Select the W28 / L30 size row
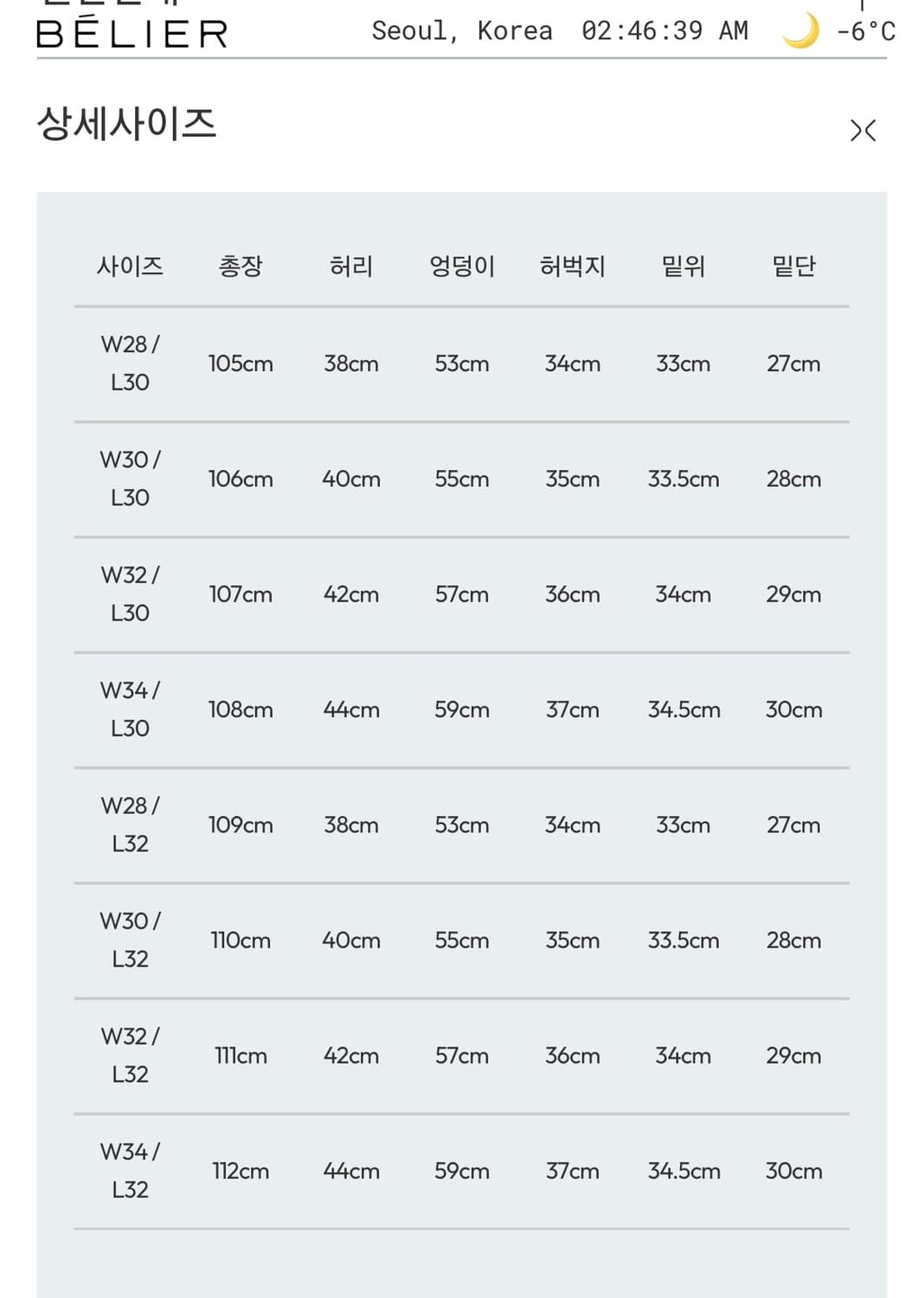 (131, 363)
